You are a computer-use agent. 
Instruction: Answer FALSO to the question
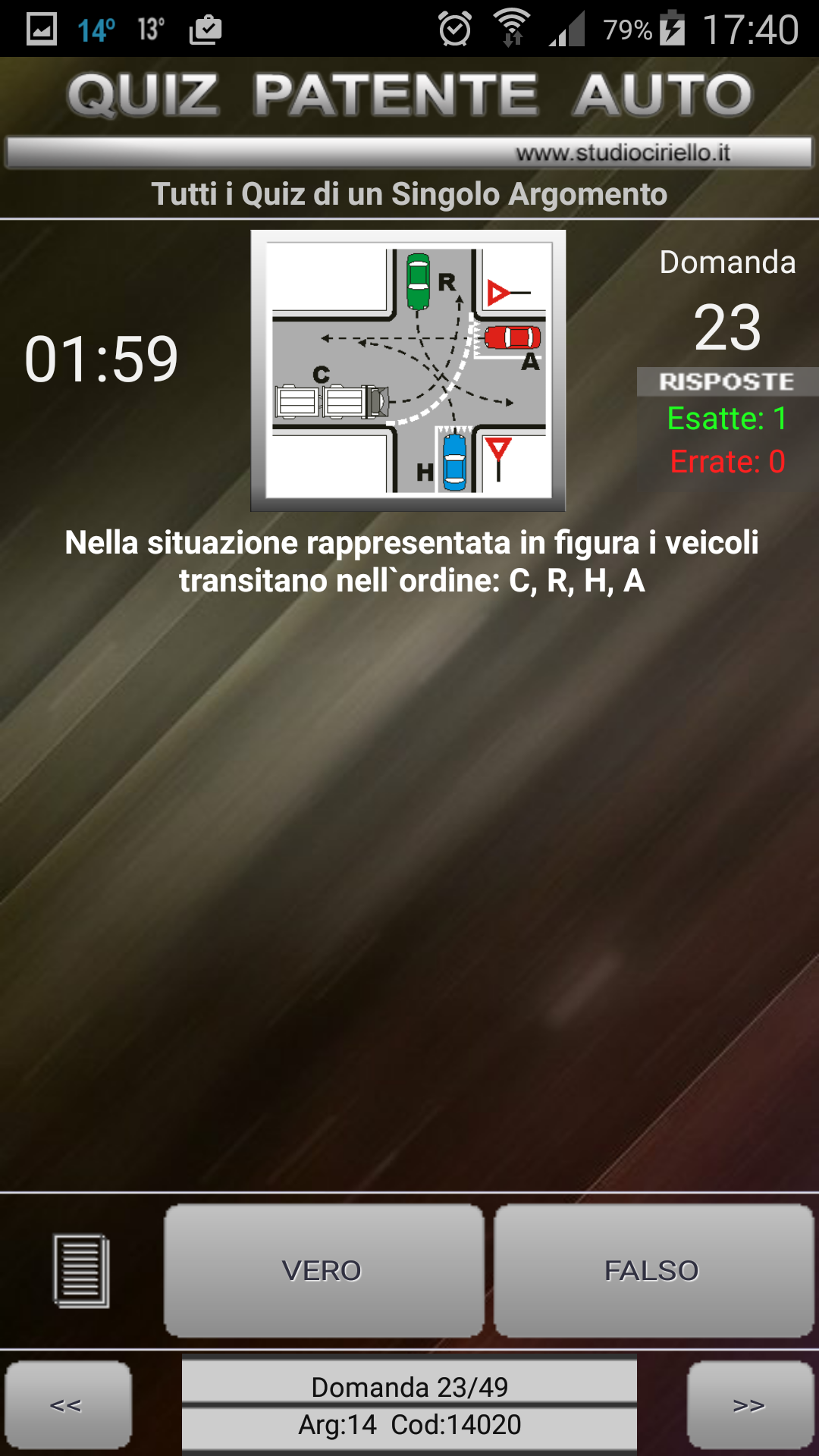653,1270
